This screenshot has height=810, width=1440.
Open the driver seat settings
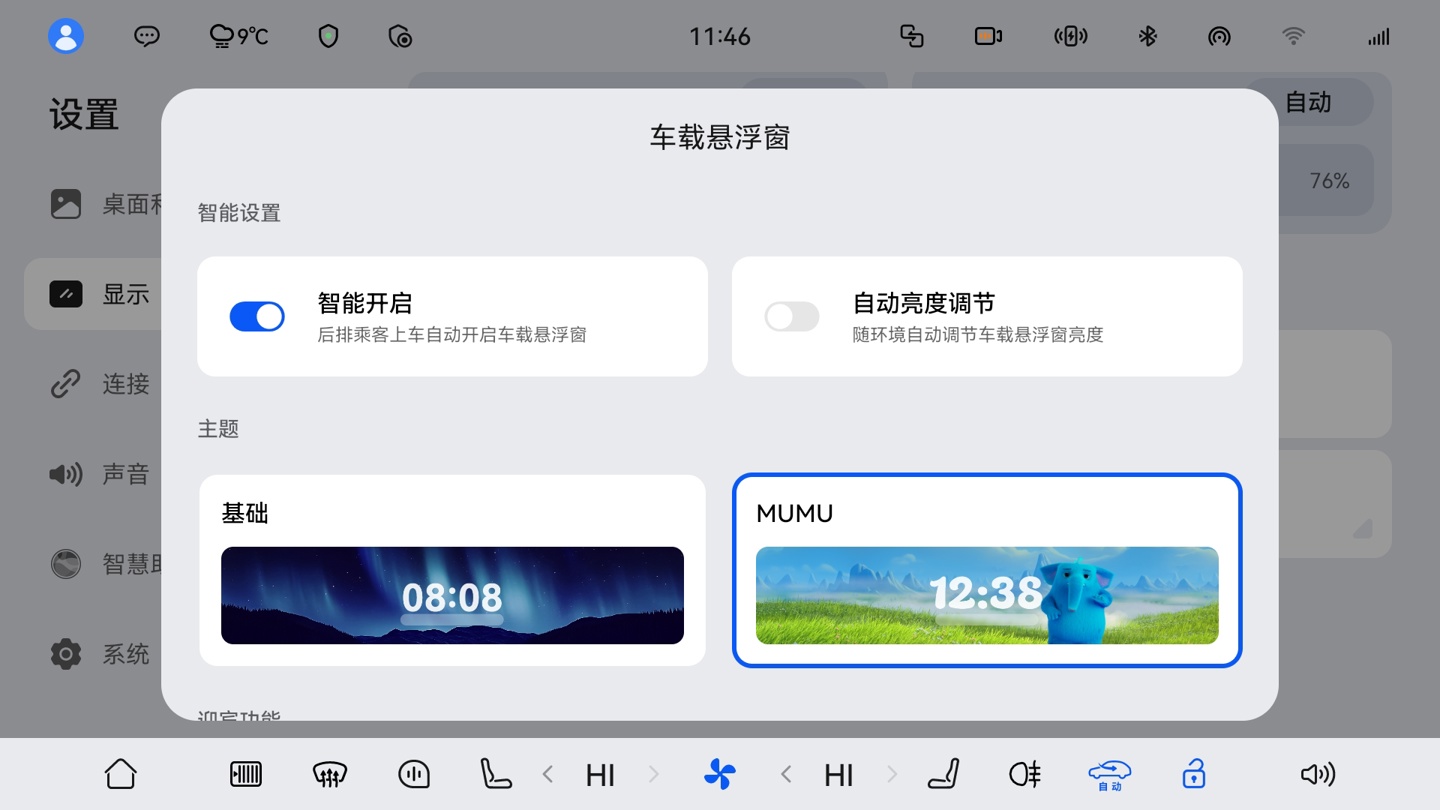click(495, 774)
